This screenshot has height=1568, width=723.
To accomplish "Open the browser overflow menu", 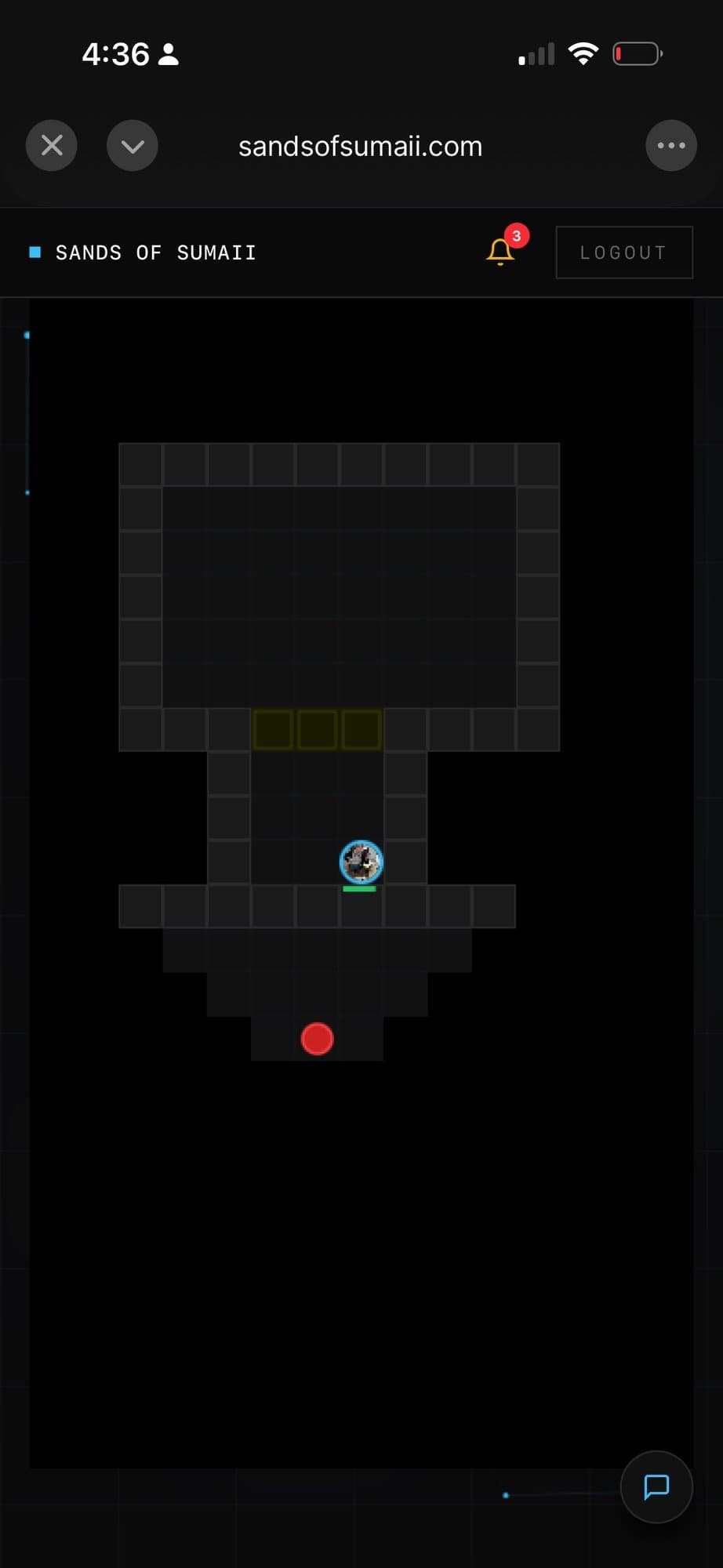I will tap(670, 145).
